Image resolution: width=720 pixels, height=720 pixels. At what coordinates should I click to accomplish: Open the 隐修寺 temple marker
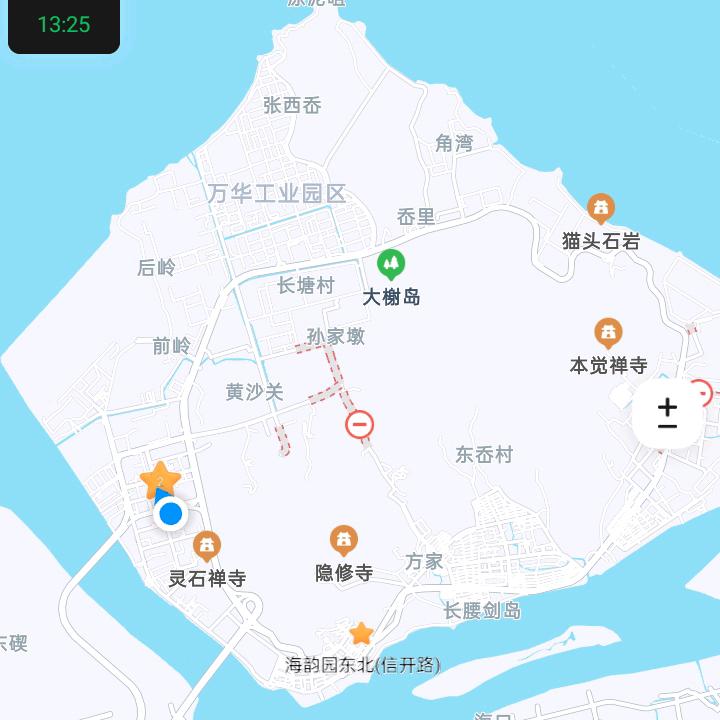point(344,541)
